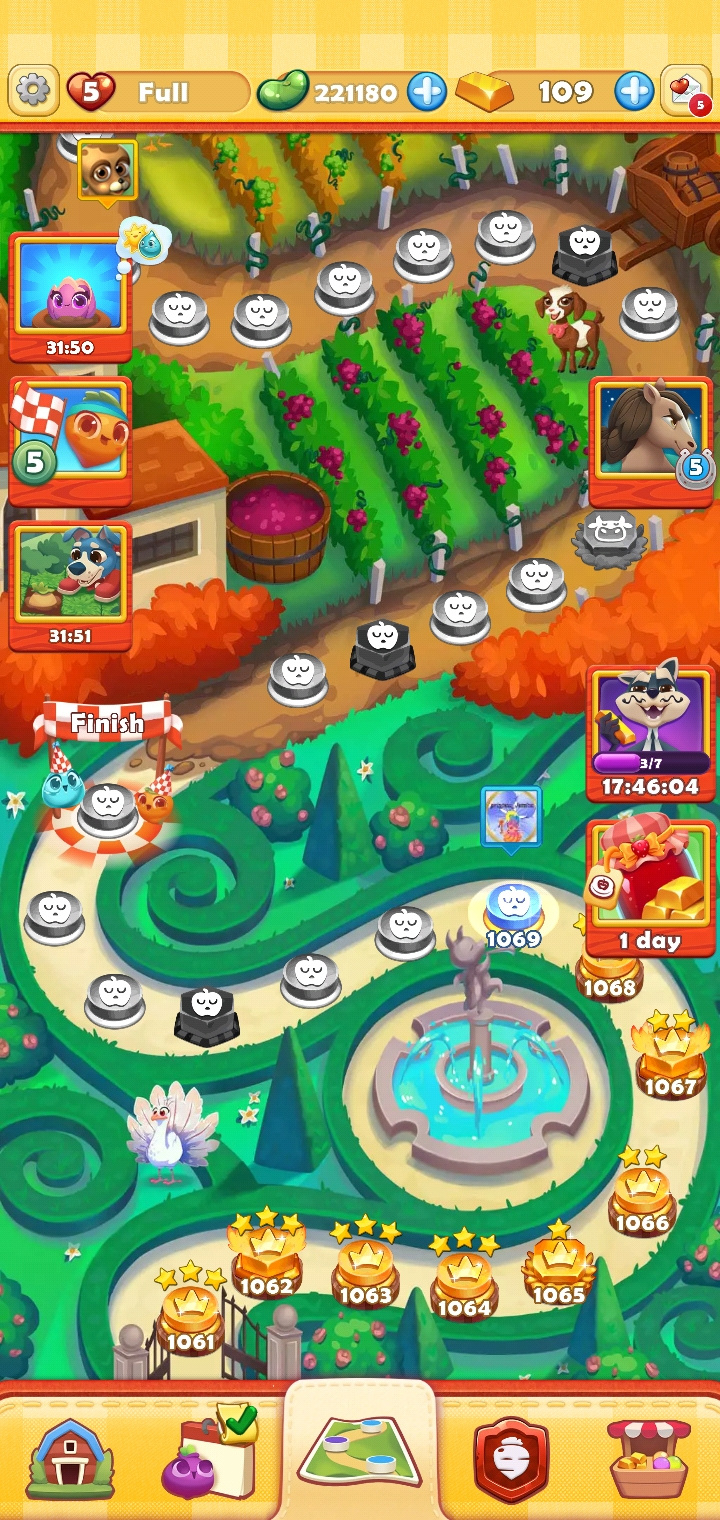Viewport: 720px width, 1520px height.
Task: Go to the farm barn tab
Action: click(68, 1458)
